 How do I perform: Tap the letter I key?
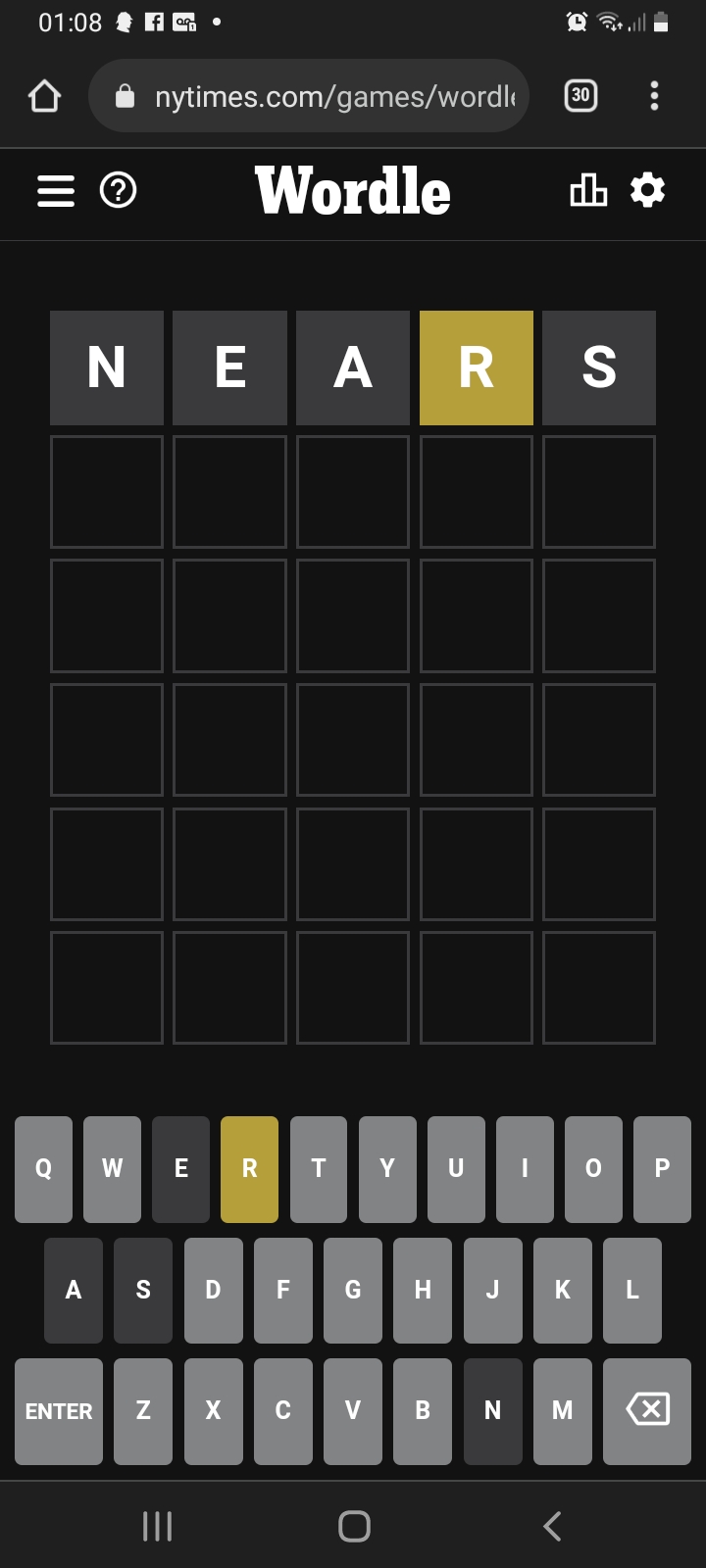point(525,1169)
